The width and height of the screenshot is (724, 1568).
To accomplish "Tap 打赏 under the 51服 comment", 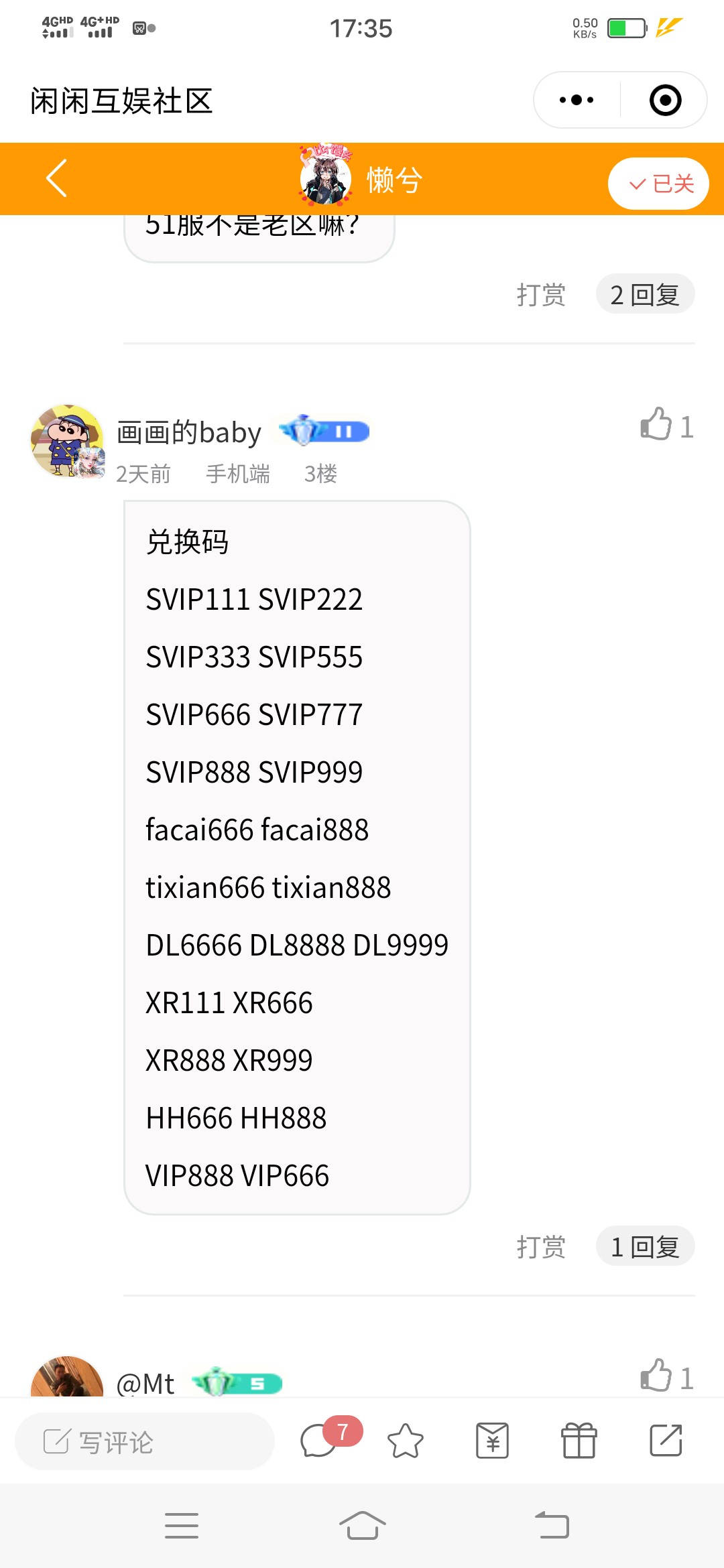I will pyautogui.click(x=541, y=294).
